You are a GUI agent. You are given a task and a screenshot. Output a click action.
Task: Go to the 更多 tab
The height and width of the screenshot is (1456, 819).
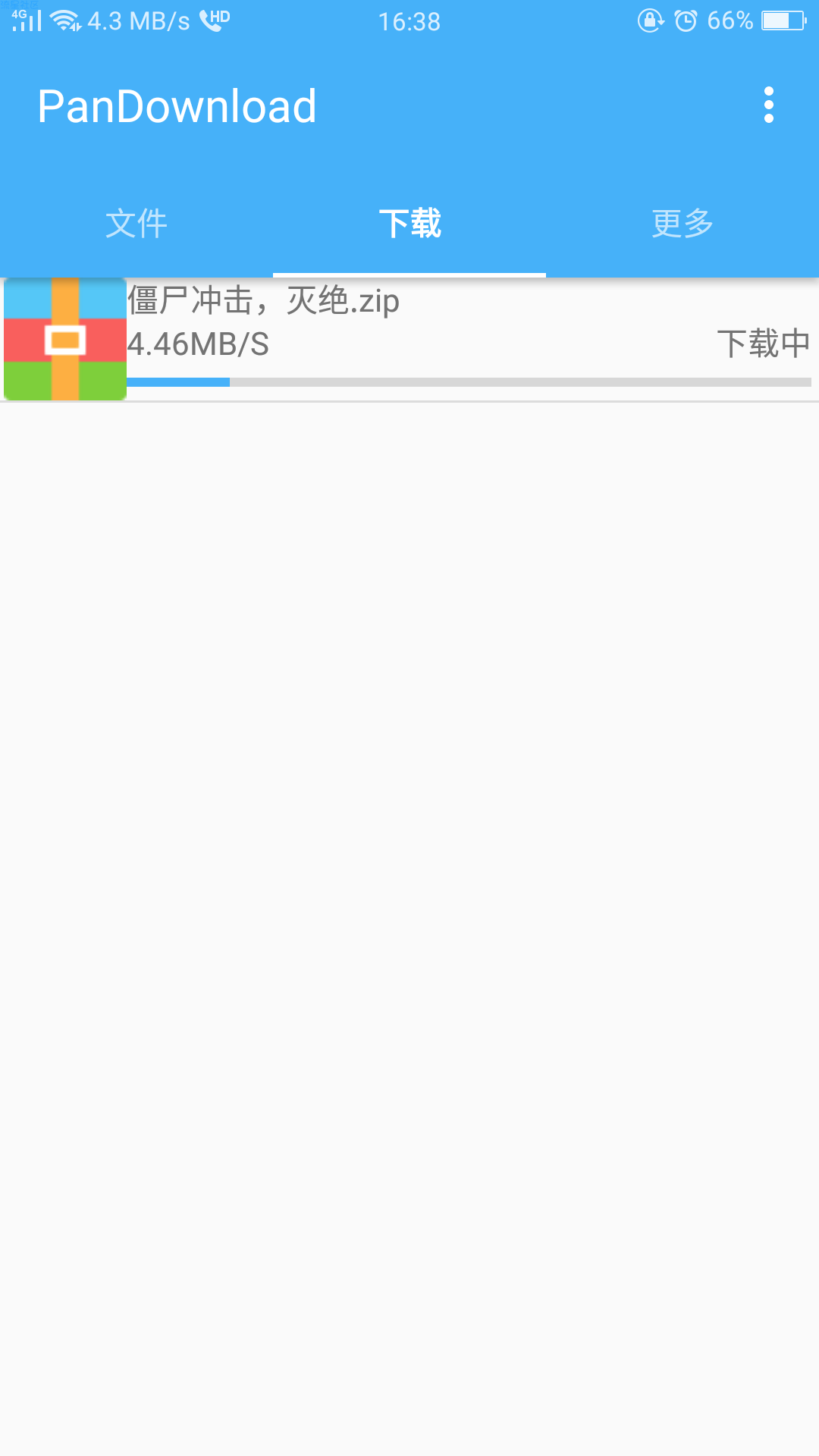tap(682, 224)
